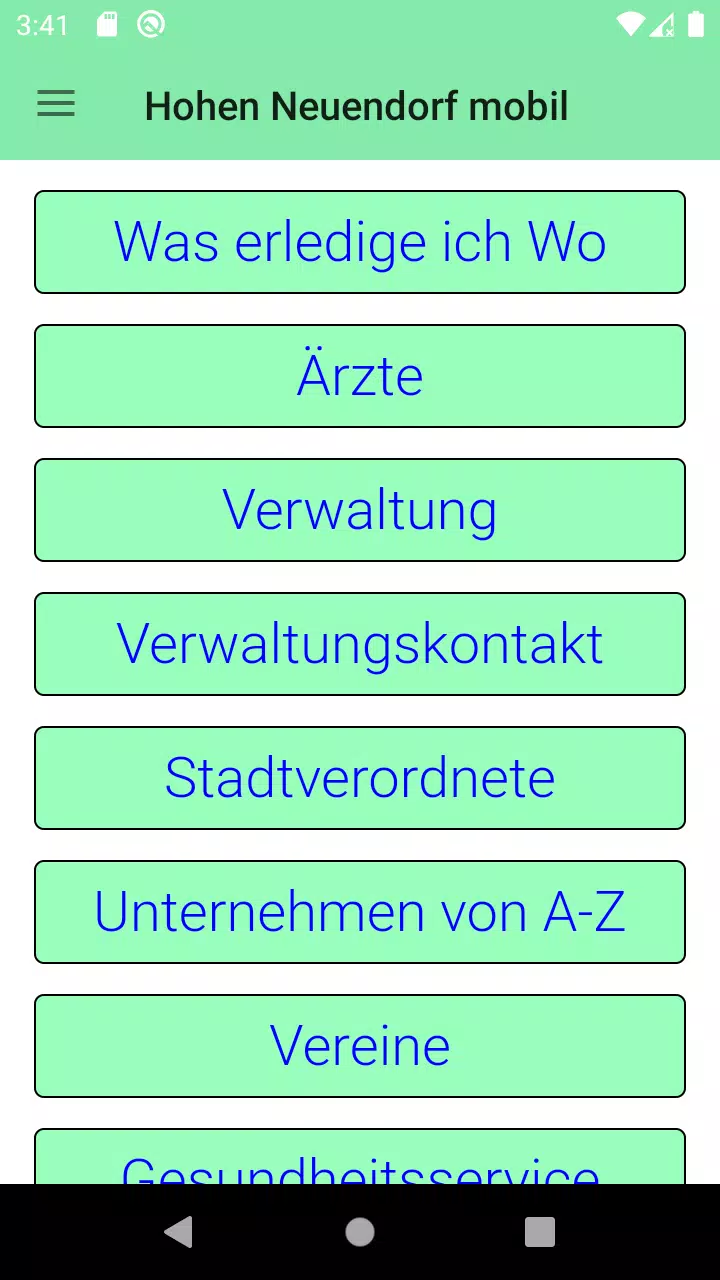720x1280 pixels.
Task: Tap the system back button
Action: [x=179, y=1232]
